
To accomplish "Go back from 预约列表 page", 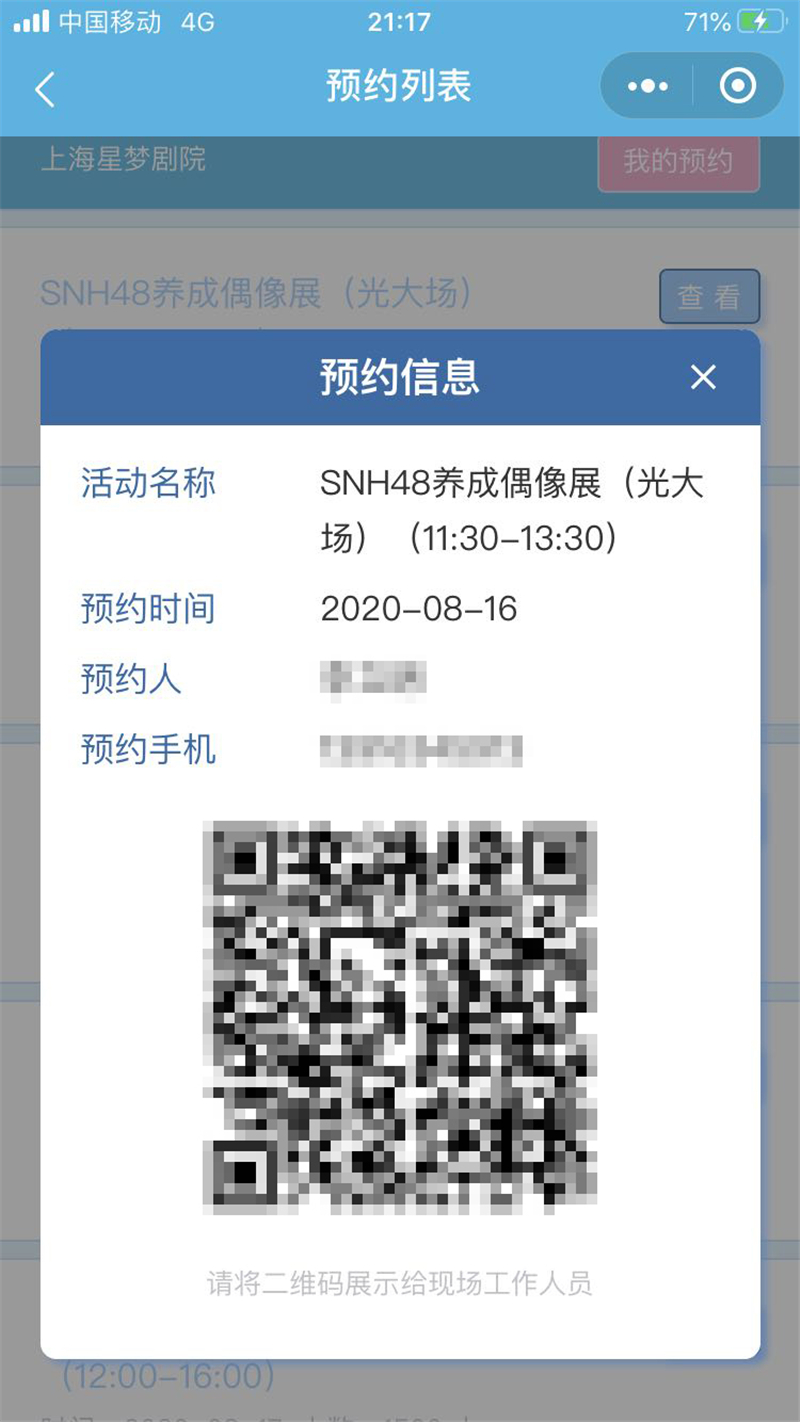I will [44, 88].
